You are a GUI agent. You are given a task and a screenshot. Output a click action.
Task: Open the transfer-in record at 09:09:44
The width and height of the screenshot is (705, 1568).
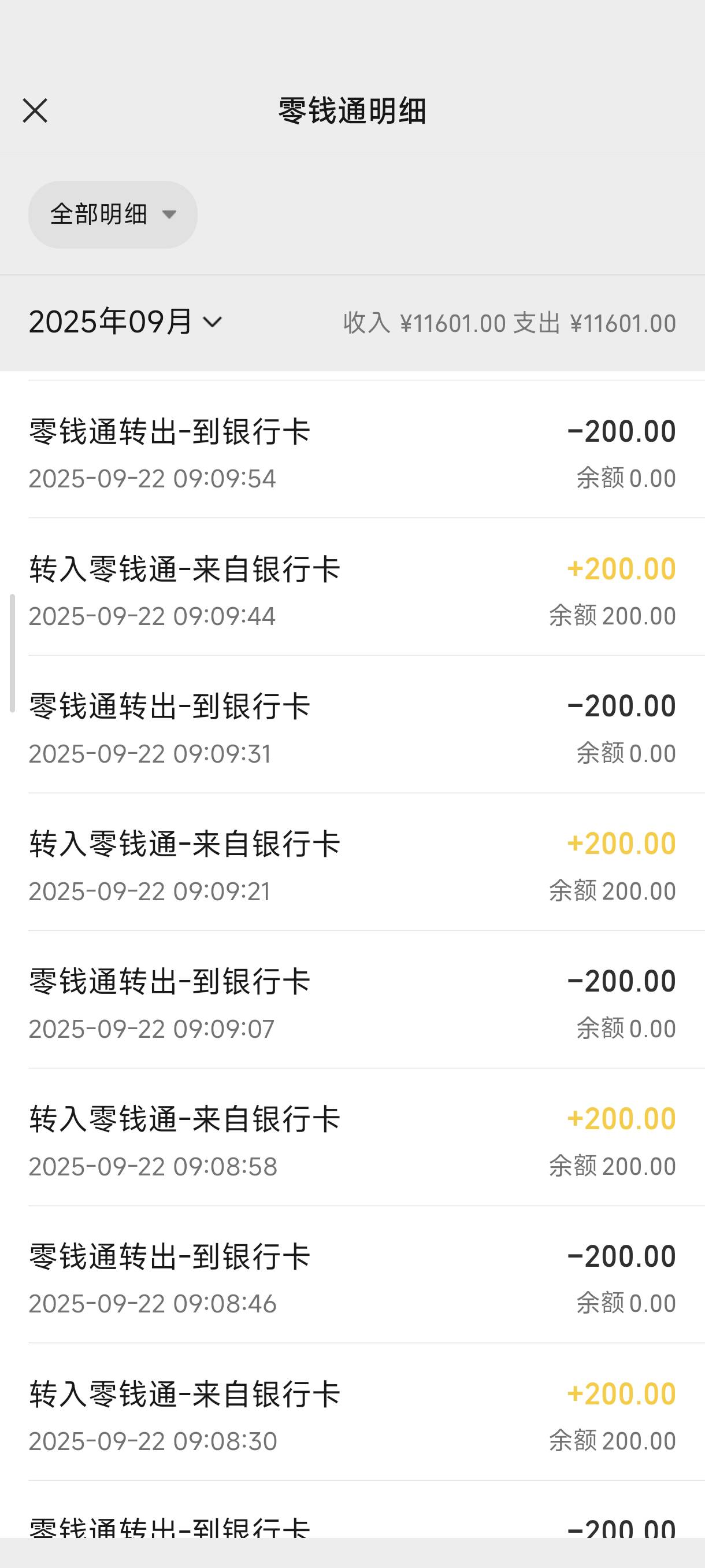353,587
